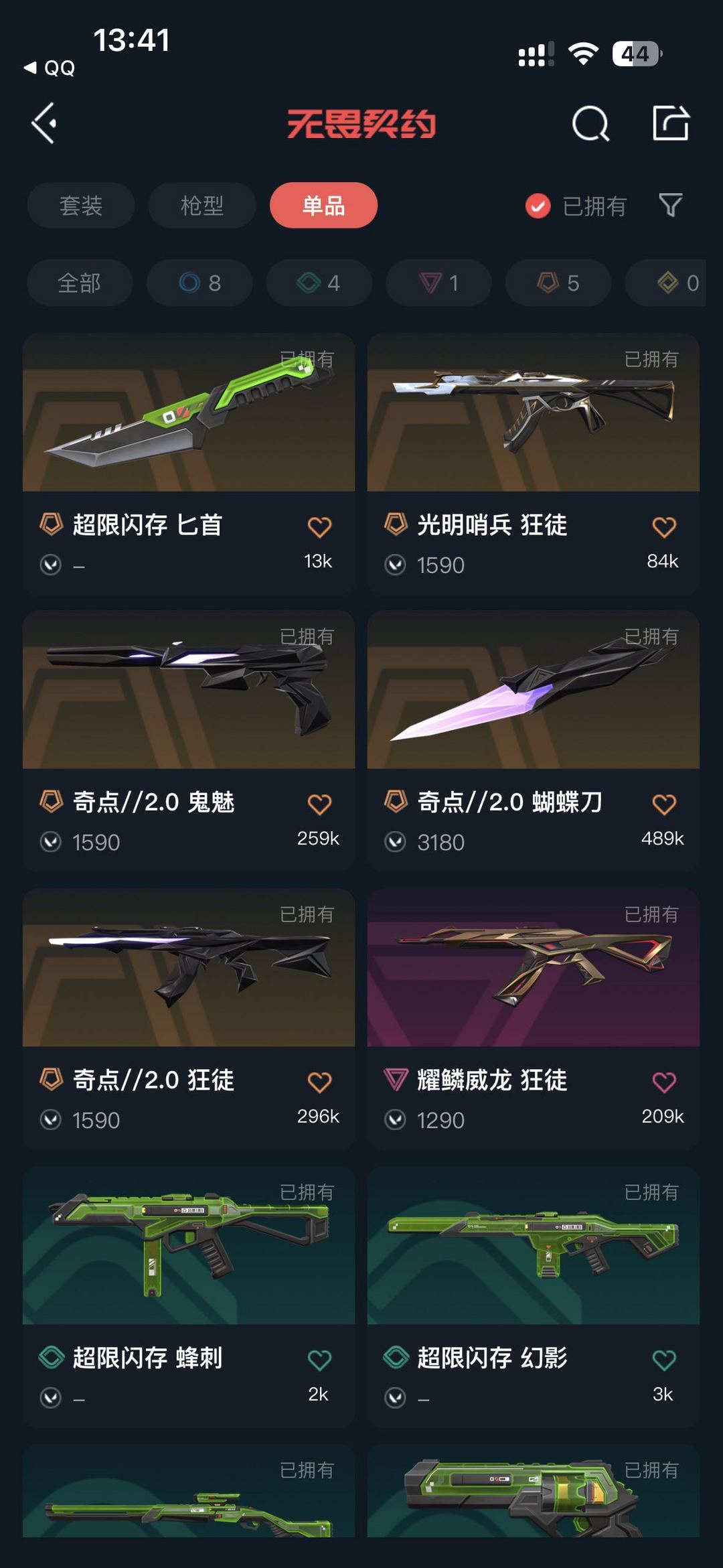Open the 耀鳞威龙 狂徒 skin card

coord(534,1019)
